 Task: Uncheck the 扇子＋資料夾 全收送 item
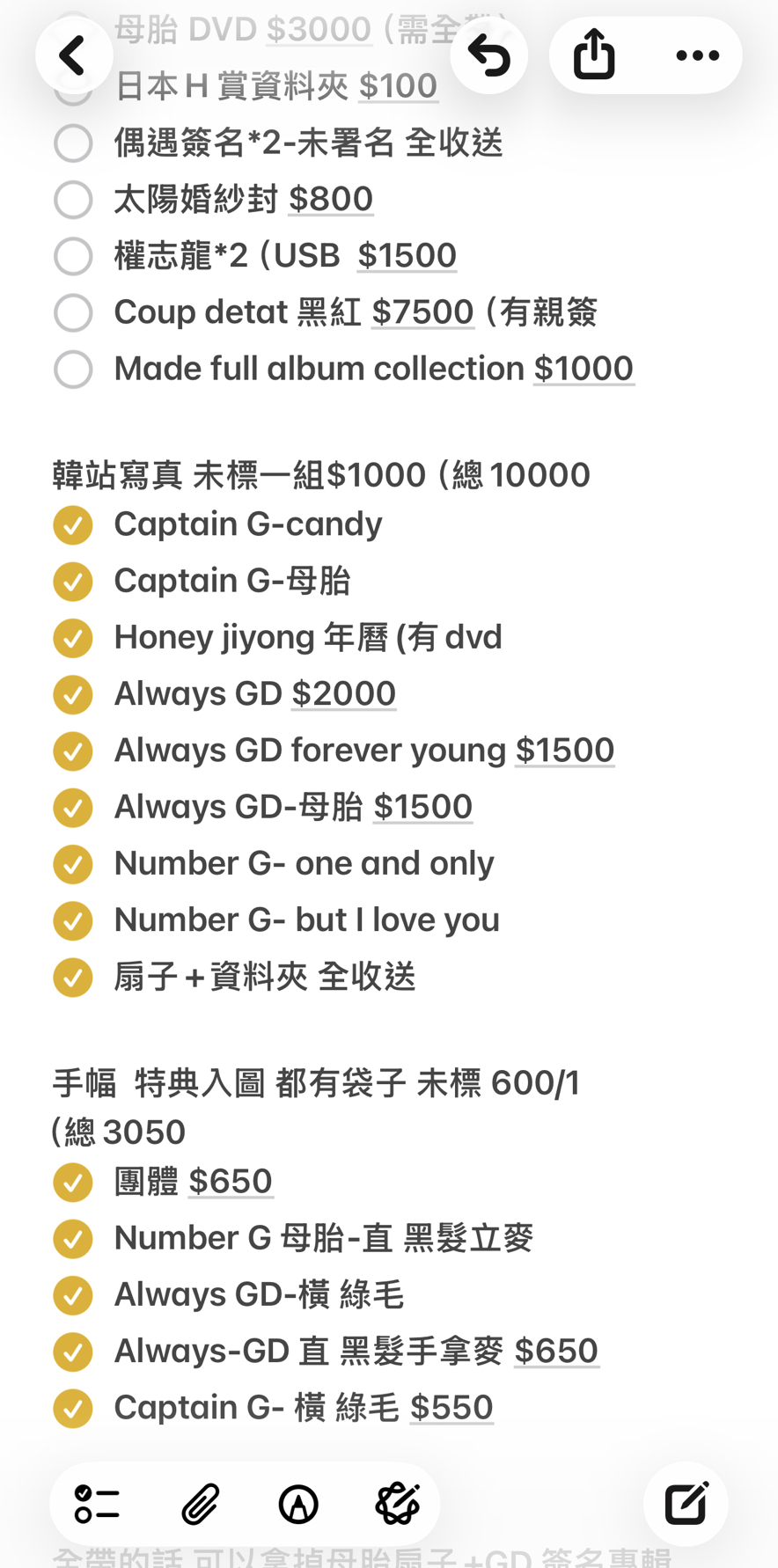(x=73, y=977)
